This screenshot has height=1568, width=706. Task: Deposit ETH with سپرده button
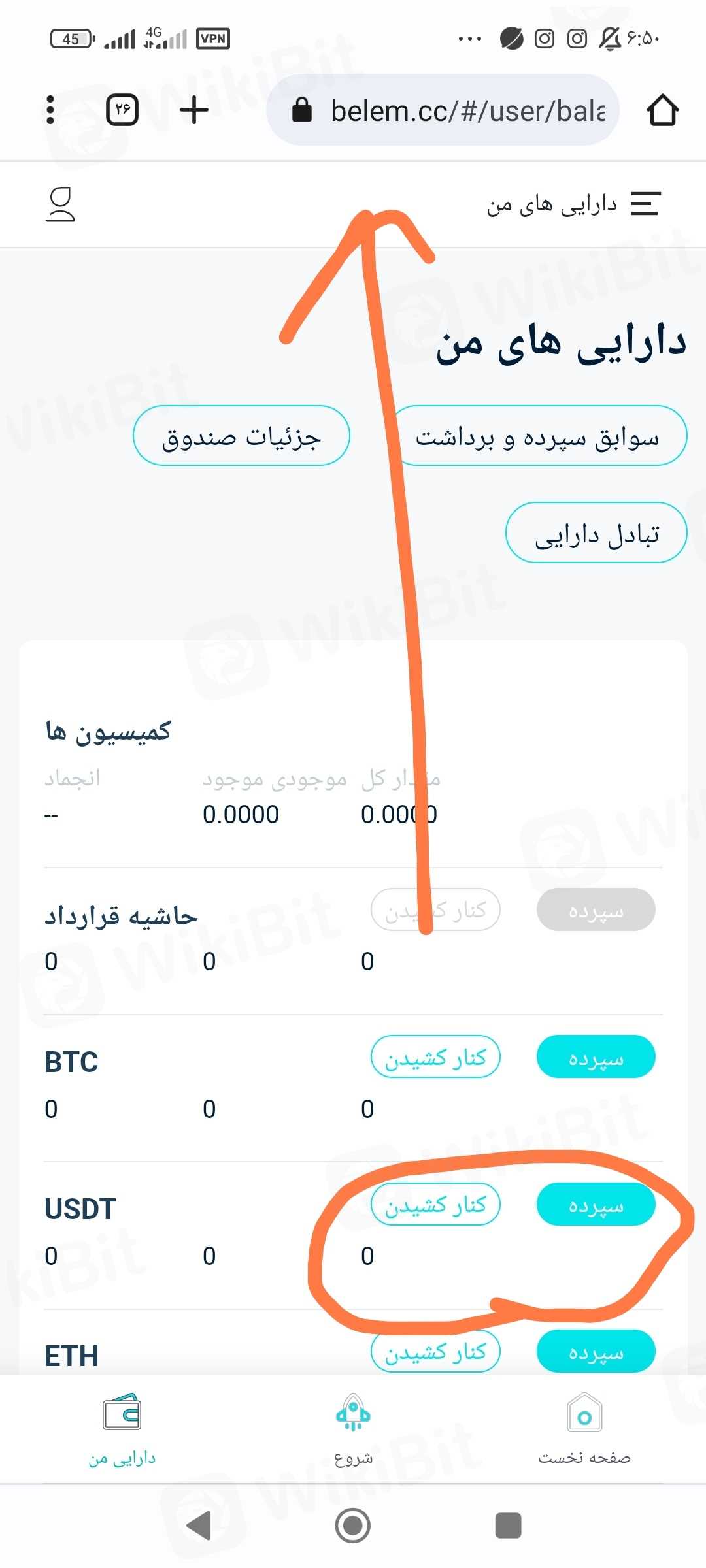pos(596,1351)
